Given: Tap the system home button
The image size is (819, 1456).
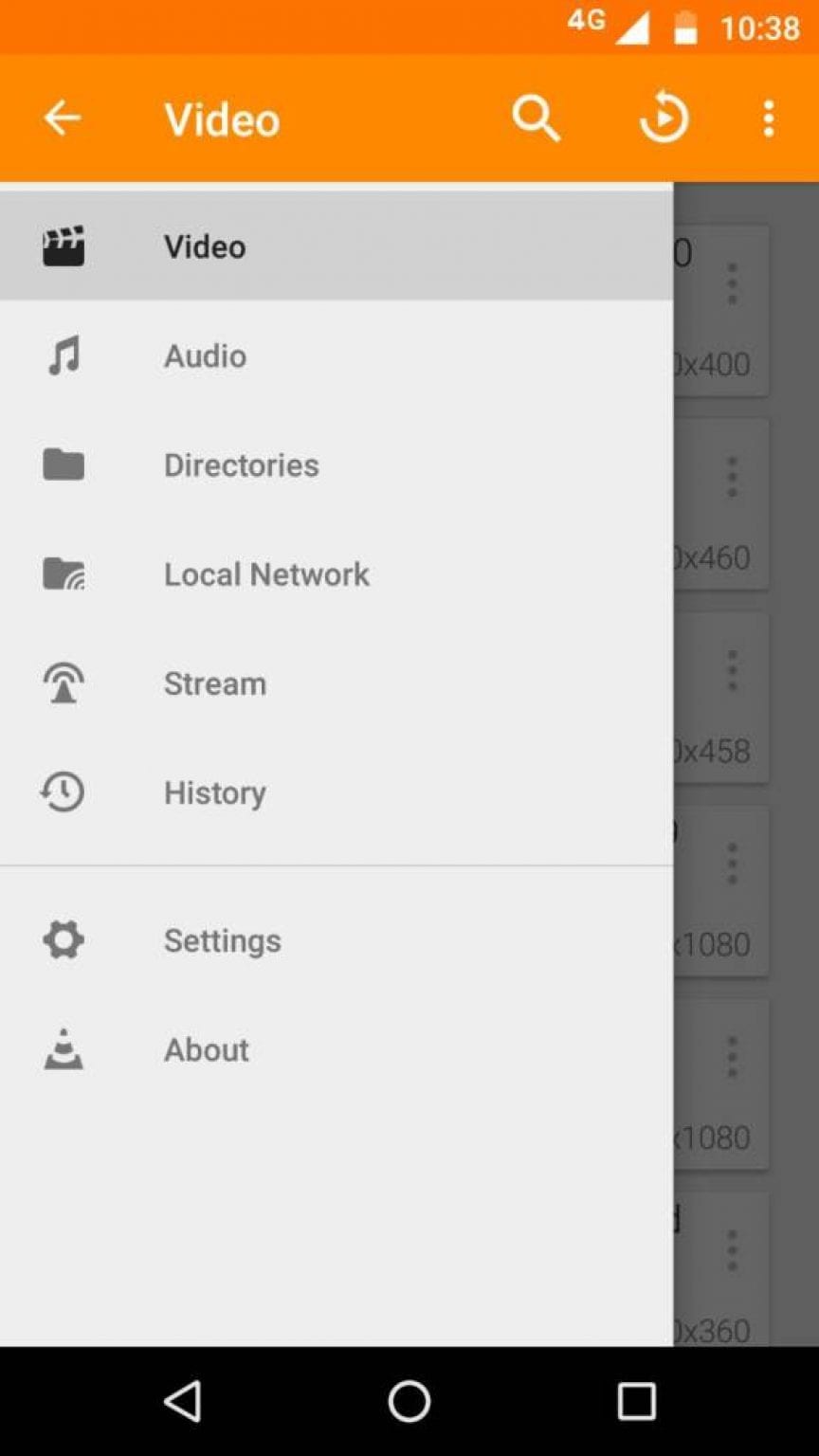Looking at the screenshot, I should [409, 1401].
